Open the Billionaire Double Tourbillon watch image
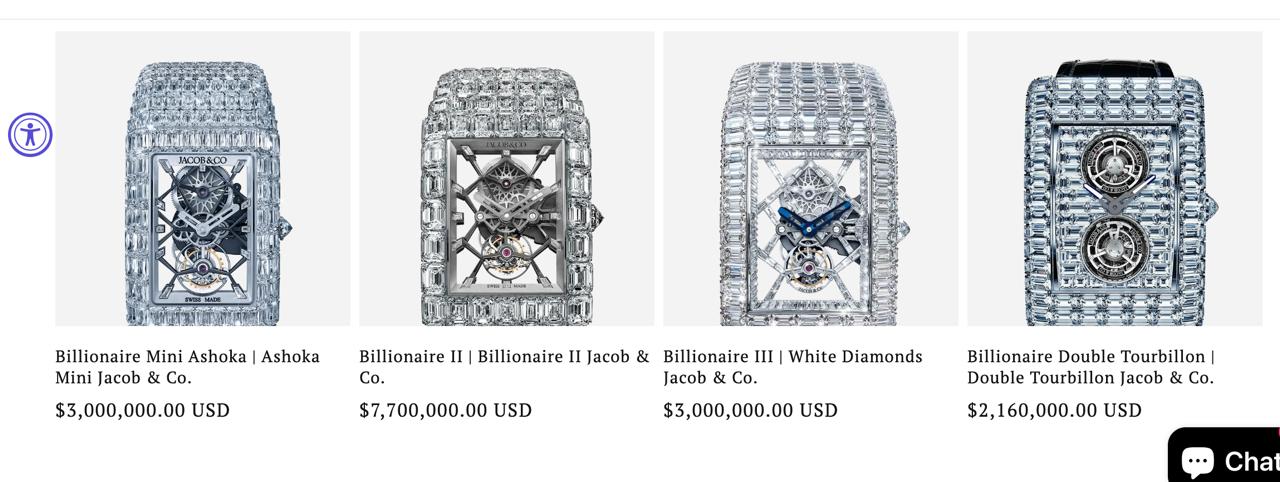 pos(1115,180)
